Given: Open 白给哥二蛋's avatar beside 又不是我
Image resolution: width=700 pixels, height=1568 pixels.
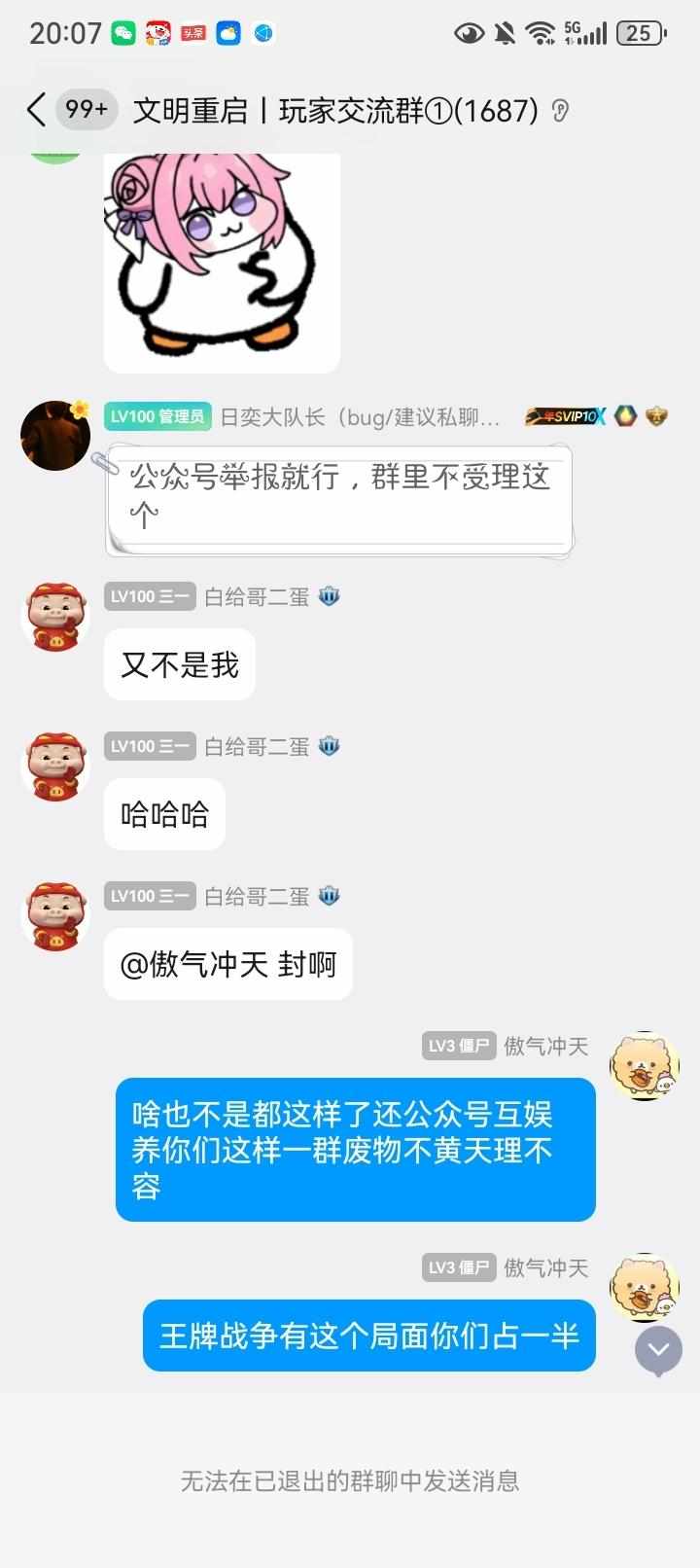Looking at the screenshot, I should (x=54, y=617).
